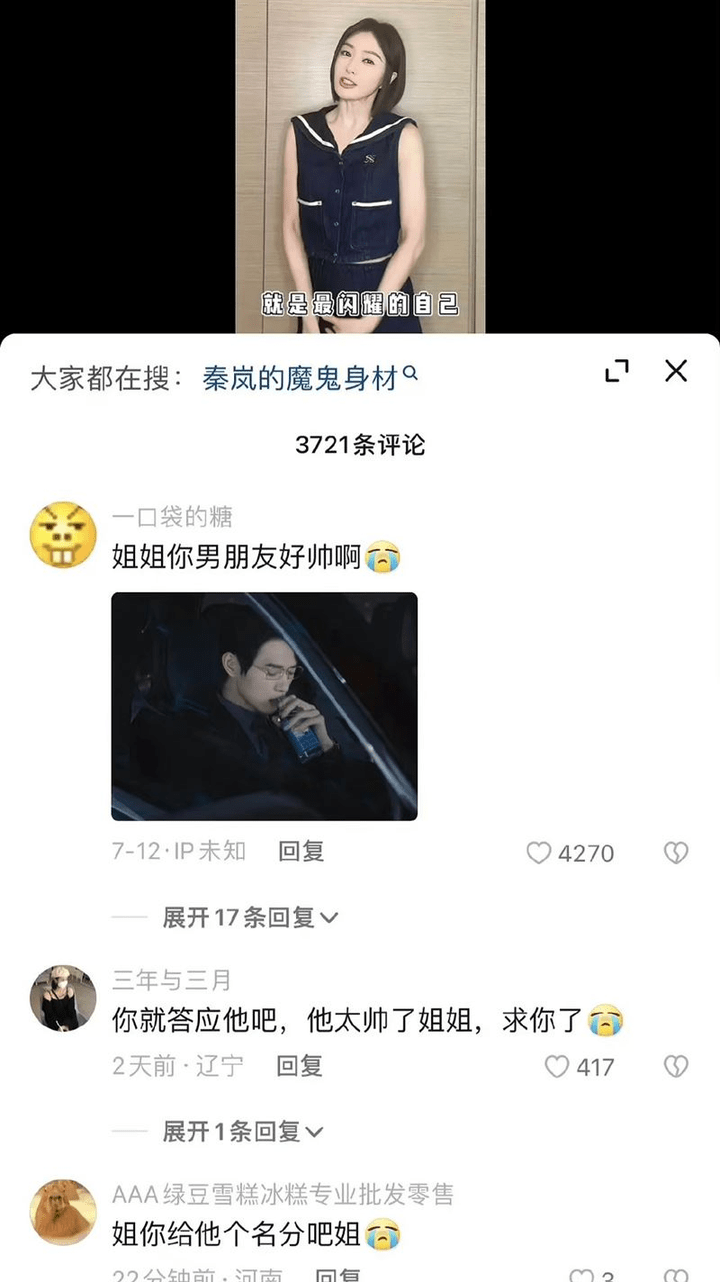
Task: Open image in 一口袋的糖's comment
Action: 264,706
